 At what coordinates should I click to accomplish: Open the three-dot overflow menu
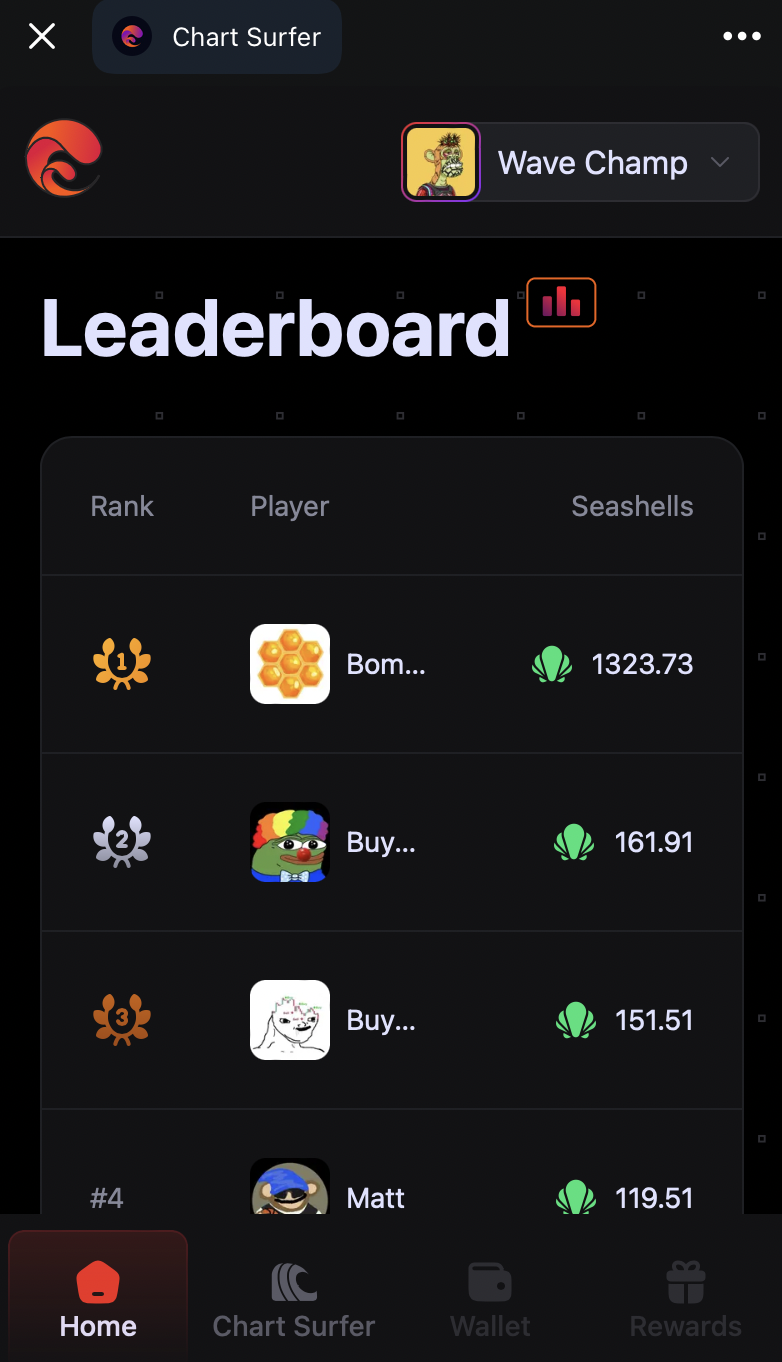741,37
